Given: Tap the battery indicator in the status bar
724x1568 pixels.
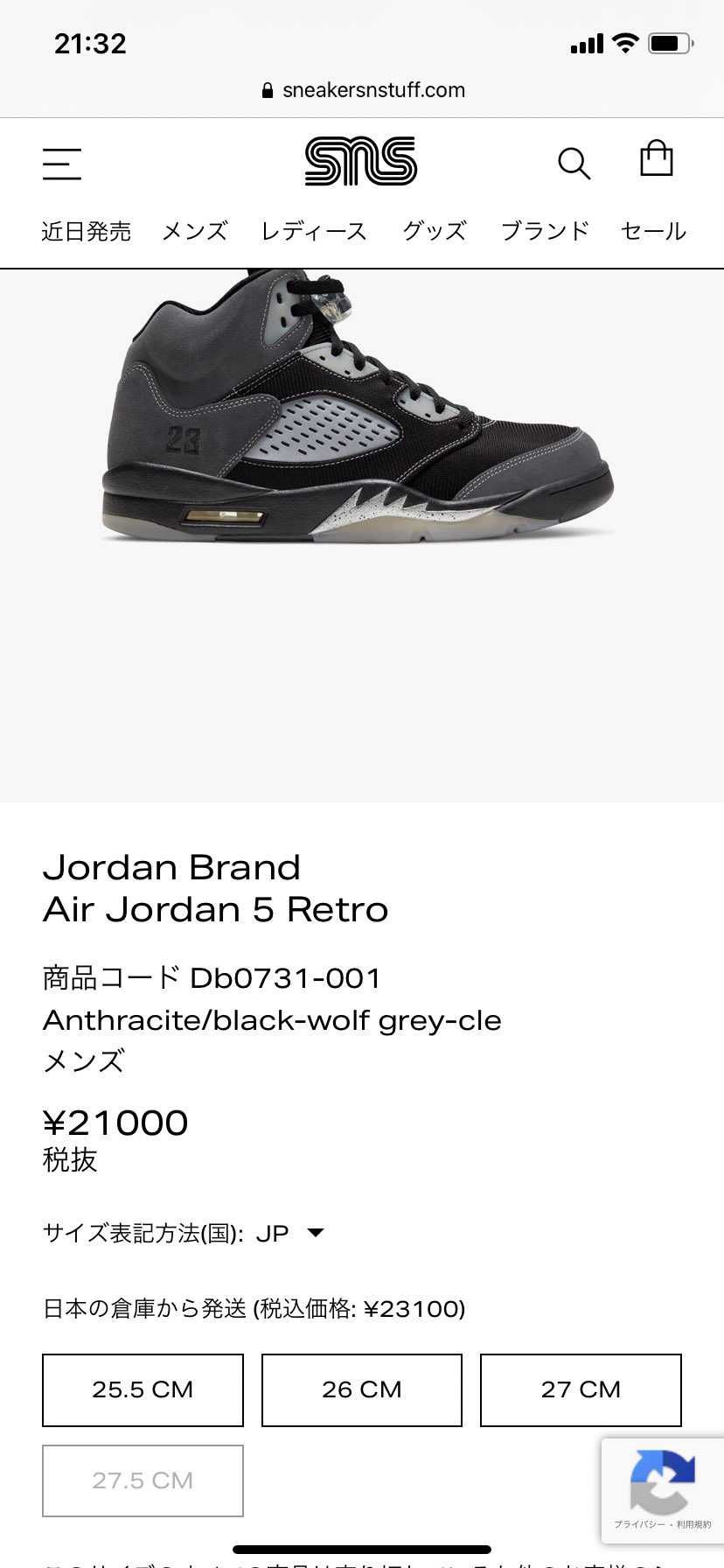Looking at the screenshot, I should tap(669, 42).
